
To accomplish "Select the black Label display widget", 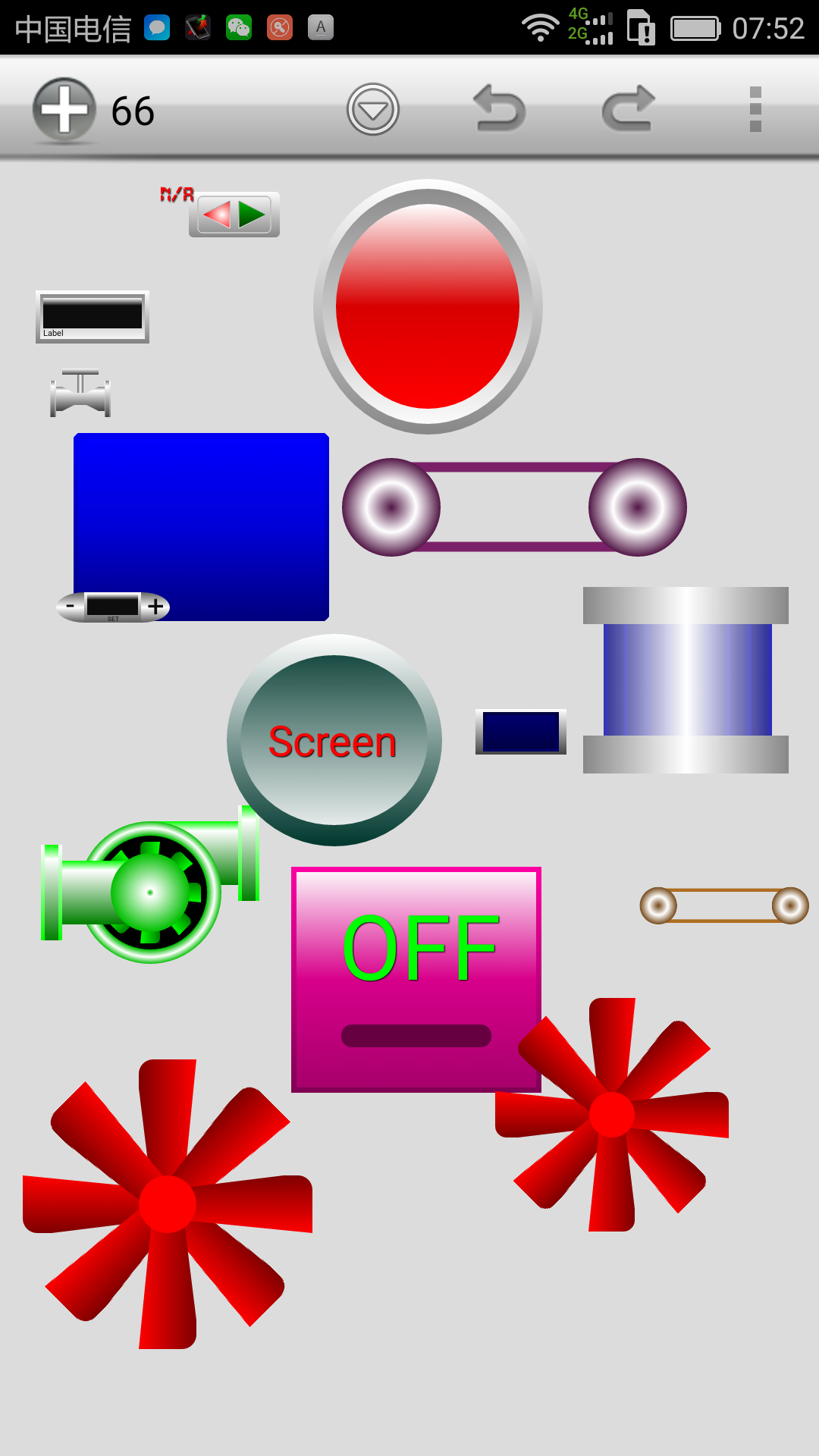I will pos(93,316).
